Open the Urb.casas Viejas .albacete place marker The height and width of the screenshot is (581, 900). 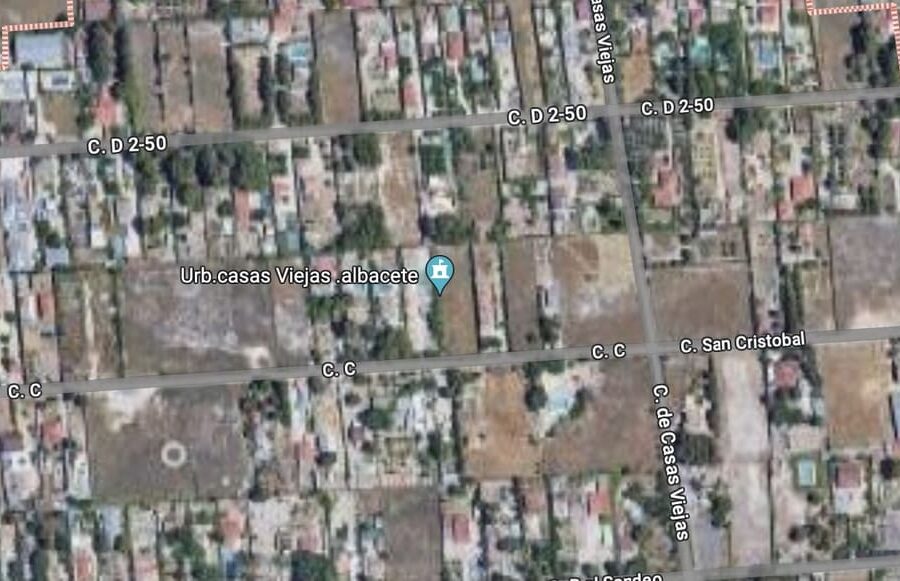pos(440,271)
